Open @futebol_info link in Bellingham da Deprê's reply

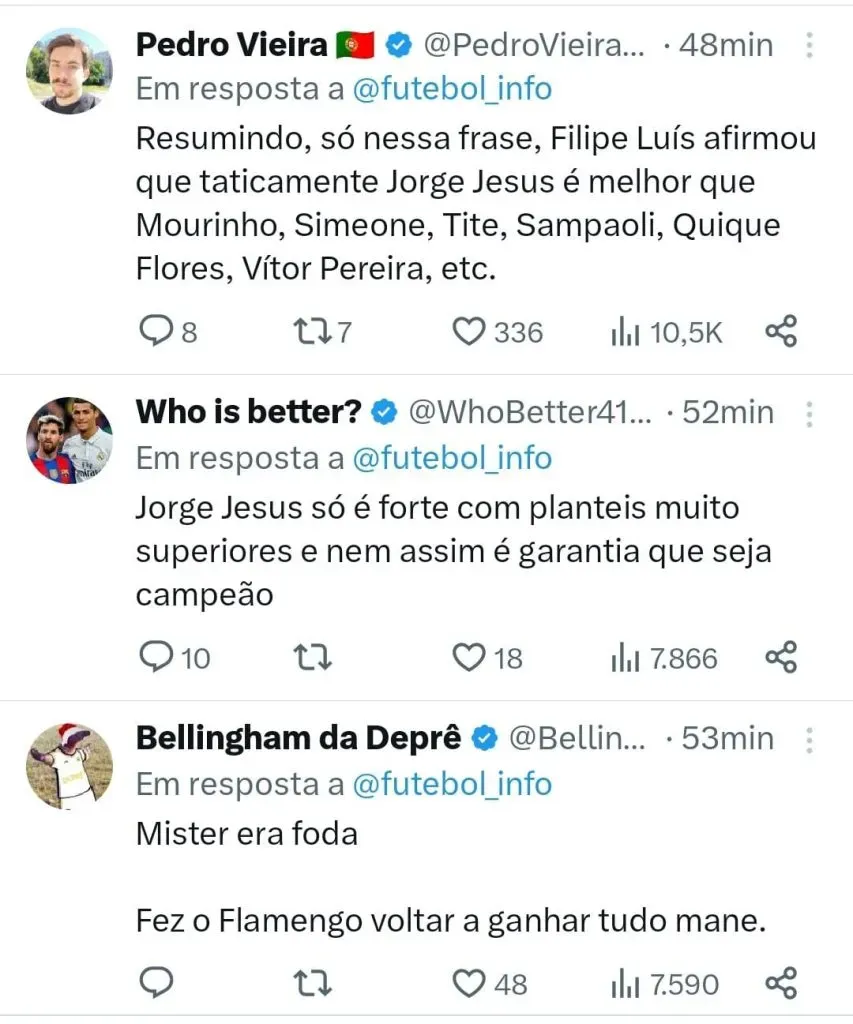[x=452, y=784]
